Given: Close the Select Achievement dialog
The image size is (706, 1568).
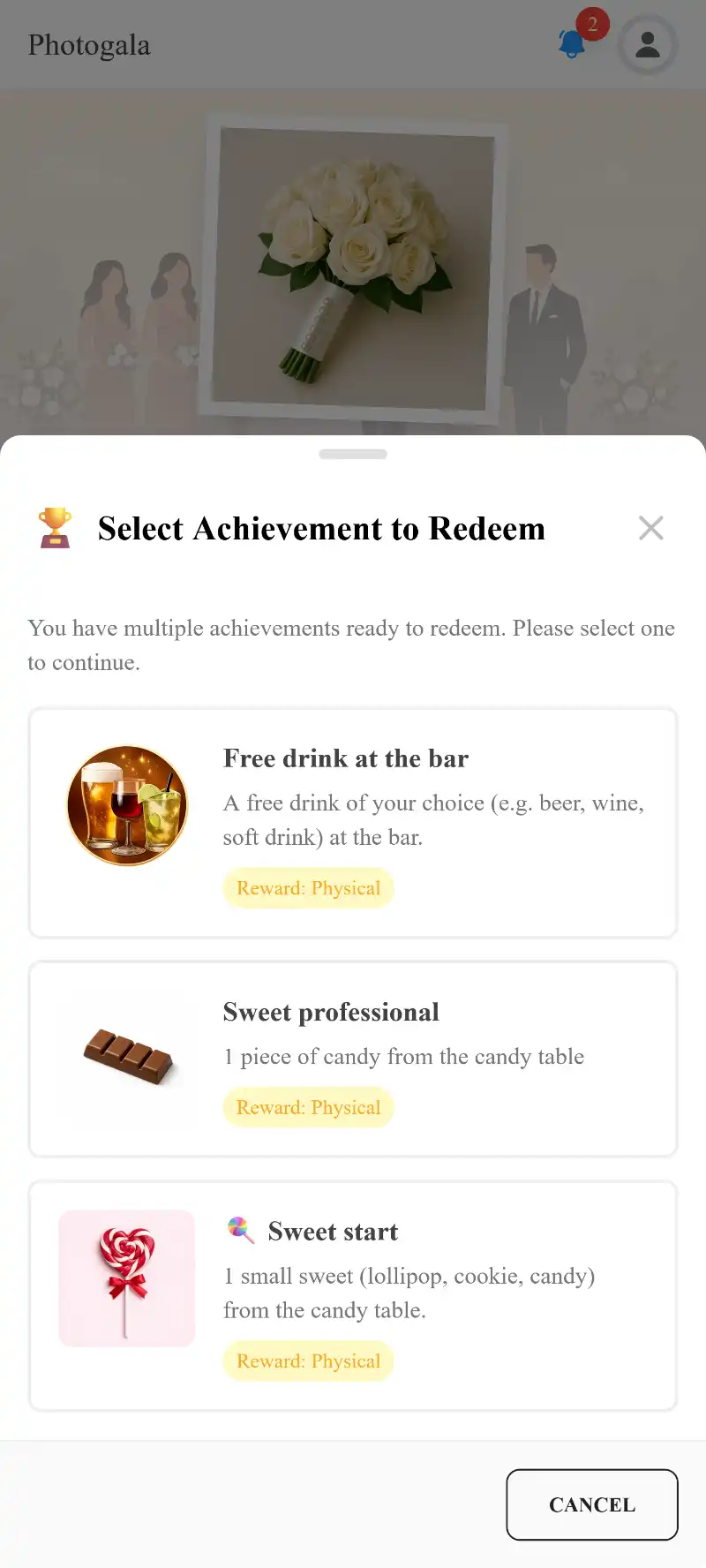Looking at the screenshot, I should (x=650, y=528).
